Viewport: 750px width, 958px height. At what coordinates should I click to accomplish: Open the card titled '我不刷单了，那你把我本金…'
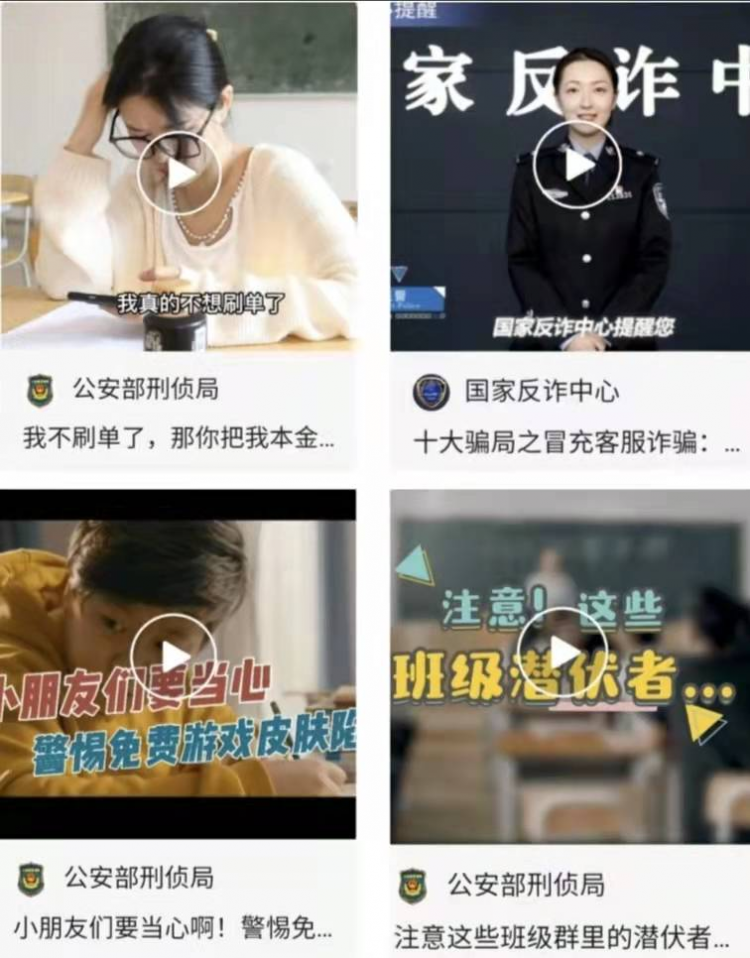point(178,438)
